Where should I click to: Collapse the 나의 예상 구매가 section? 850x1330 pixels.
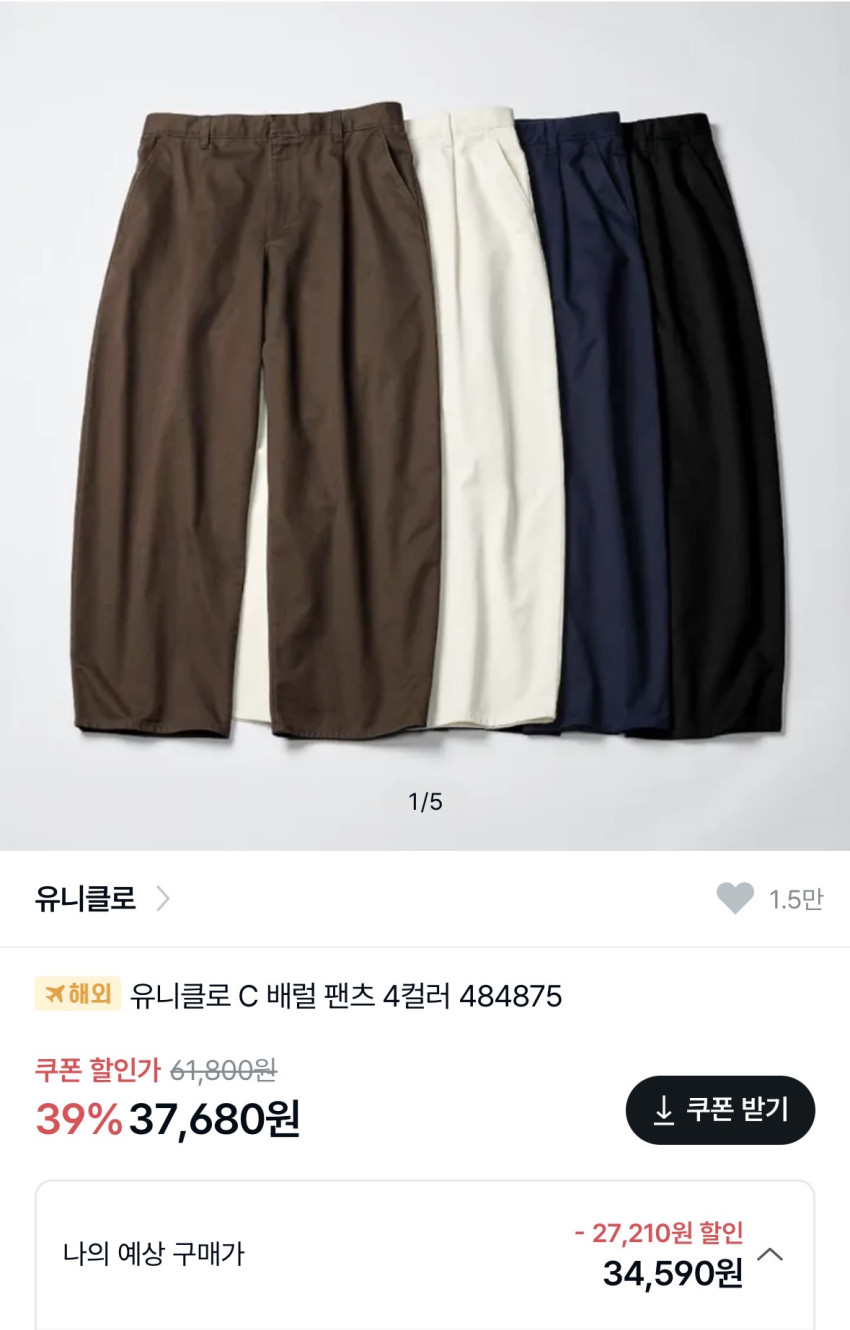(771, 1254)
